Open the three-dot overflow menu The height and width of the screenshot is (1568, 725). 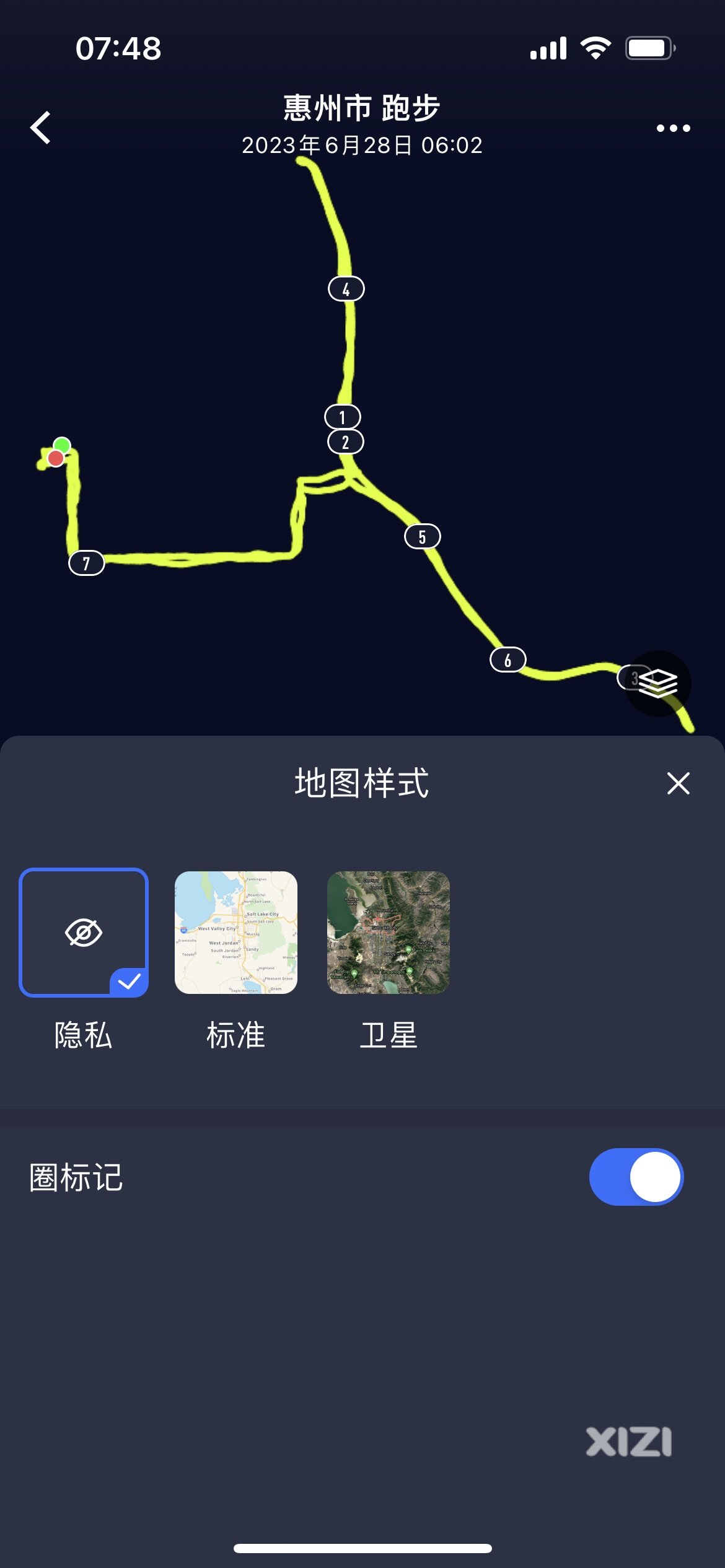click(x=673, y=128)
